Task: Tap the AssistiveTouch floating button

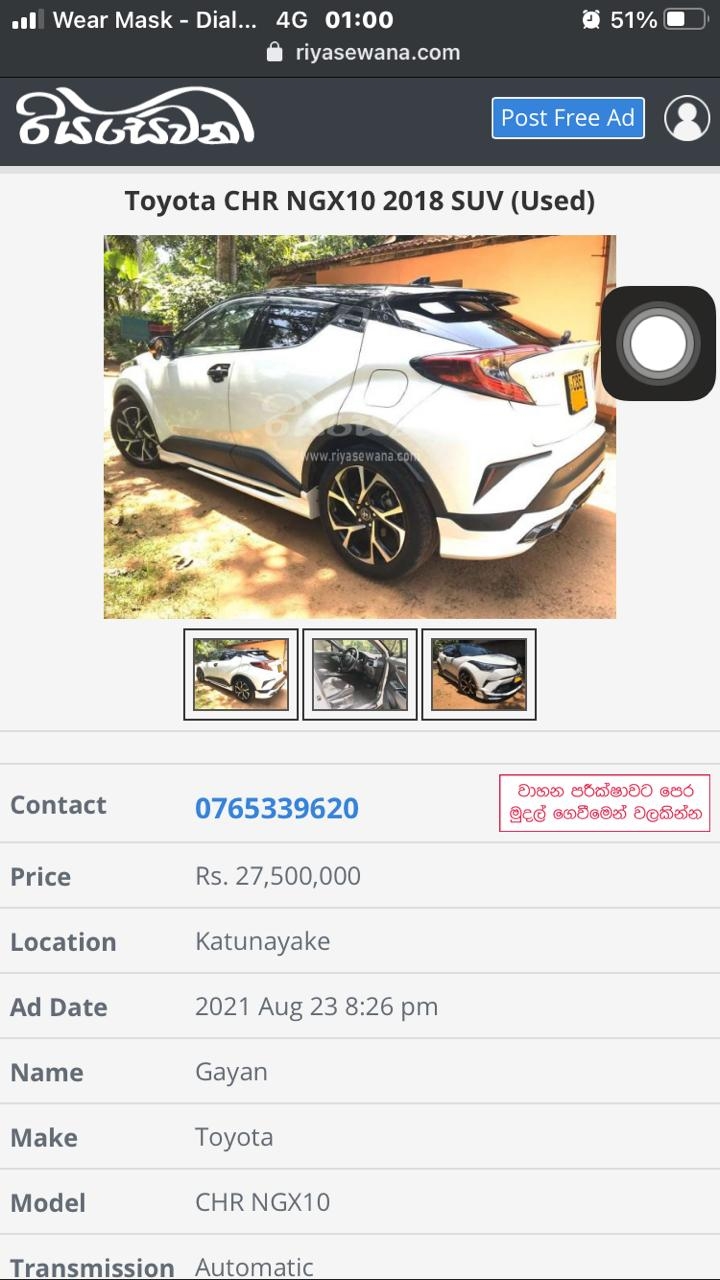Action: 658,344
